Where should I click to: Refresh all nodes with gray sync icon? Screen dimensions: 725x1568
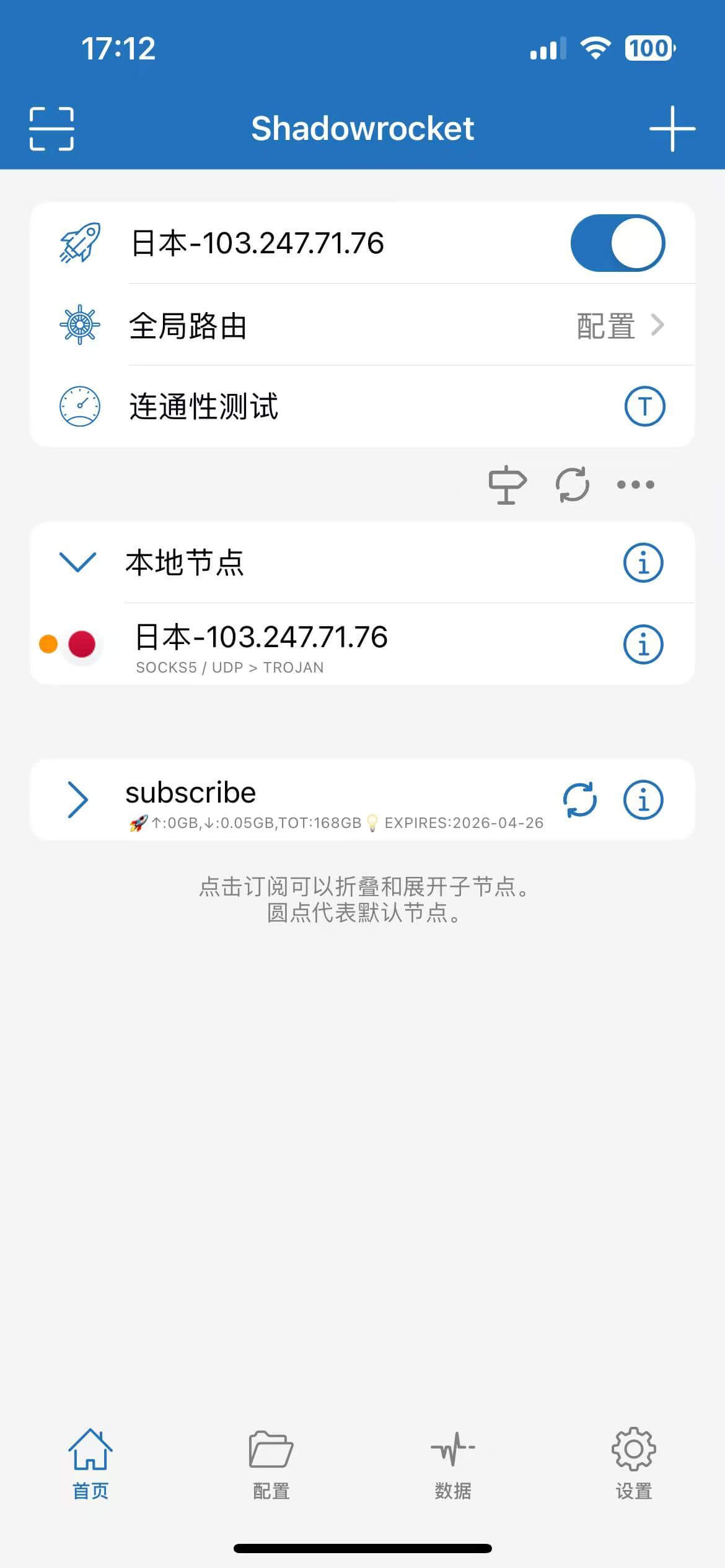tap(572, 484)
